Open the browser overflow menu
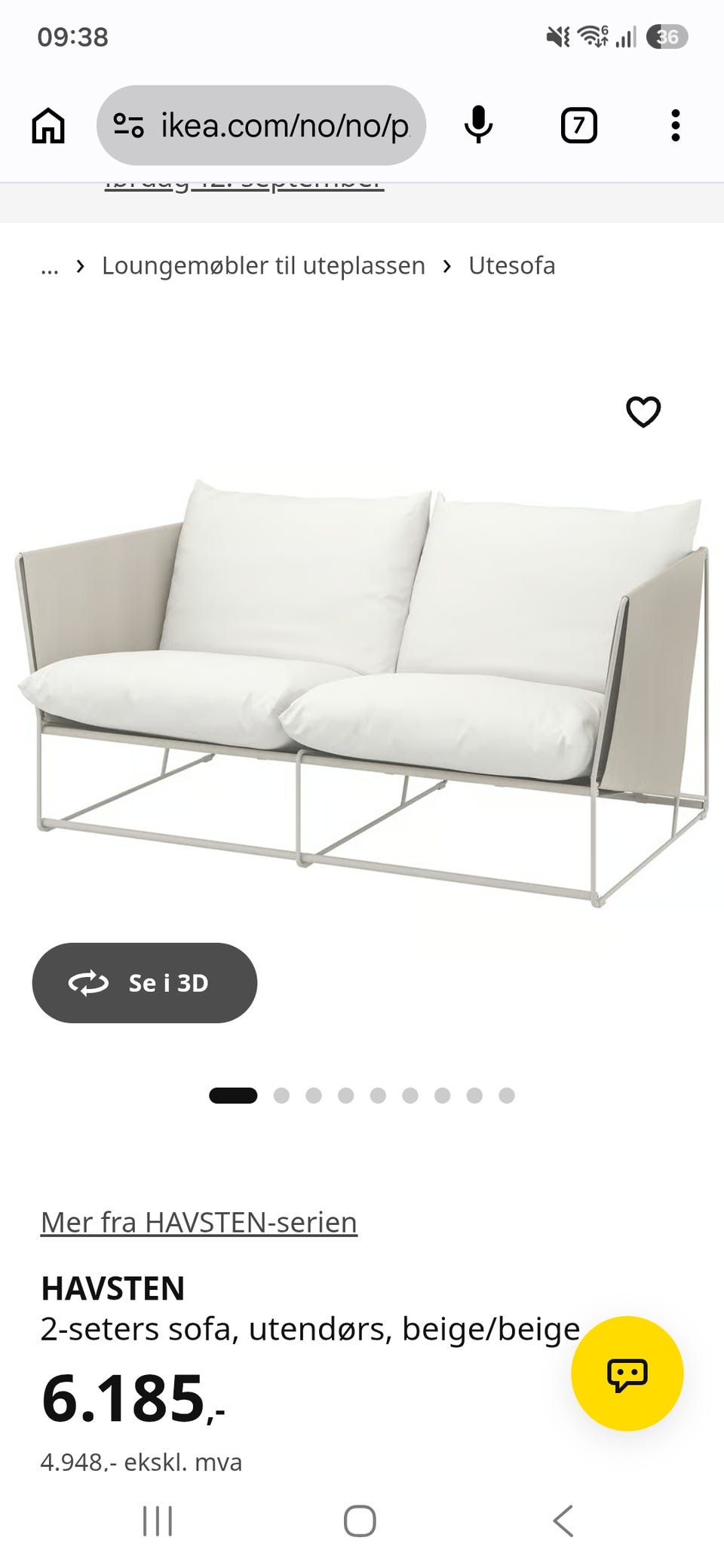 coord(676,125)
